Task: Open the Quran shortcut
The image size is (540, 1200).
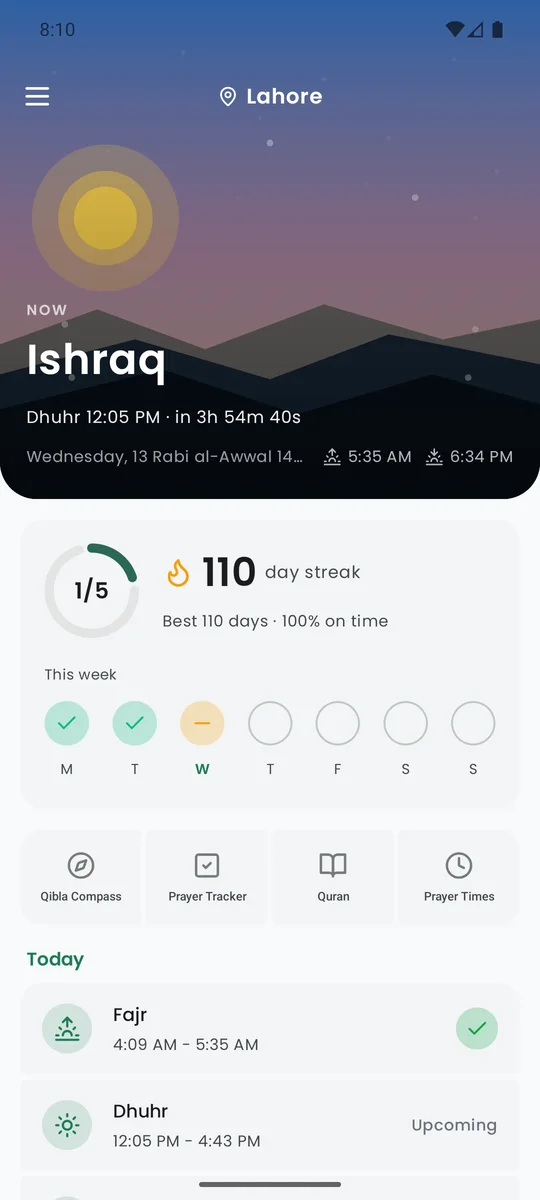Action: tap(333, 876)
